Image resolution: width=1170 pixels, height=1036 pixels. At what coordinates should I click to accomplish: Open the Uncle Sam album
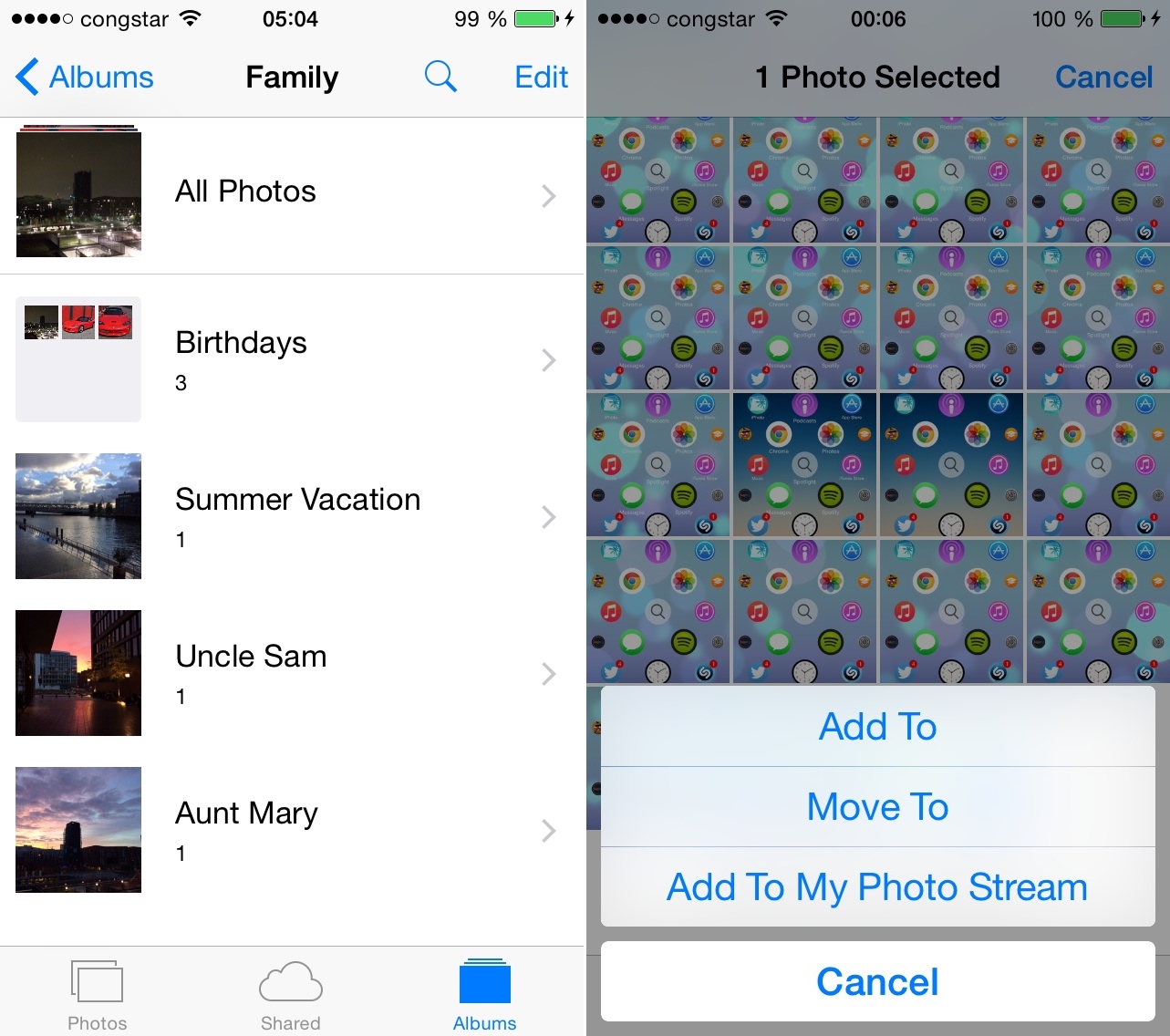(x=292, y=673)
